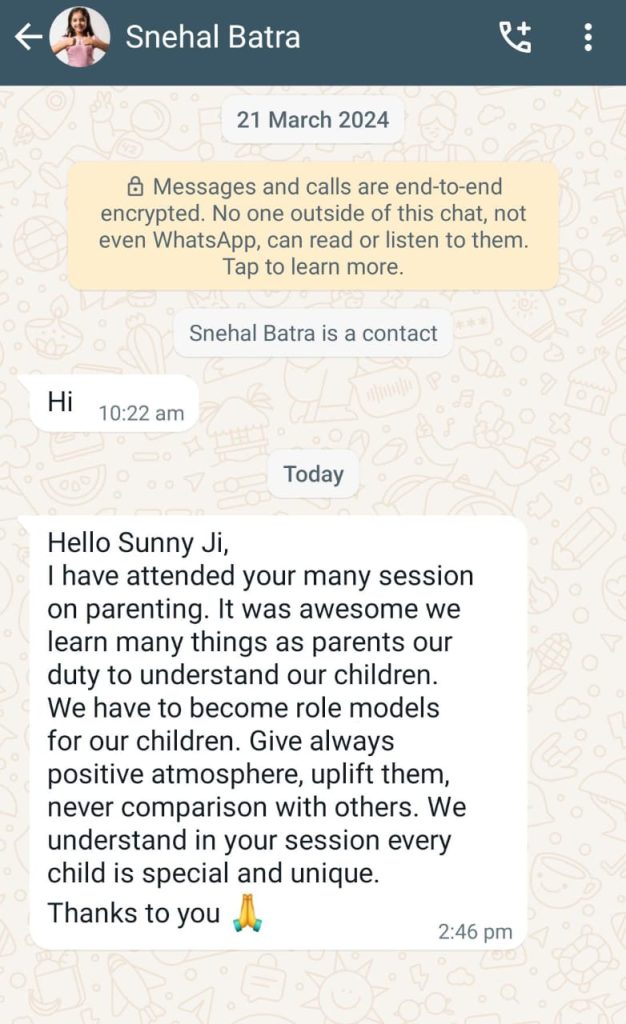Go back from Snehal Batra's chat
626x1024 pixels.
coord(28,38)
